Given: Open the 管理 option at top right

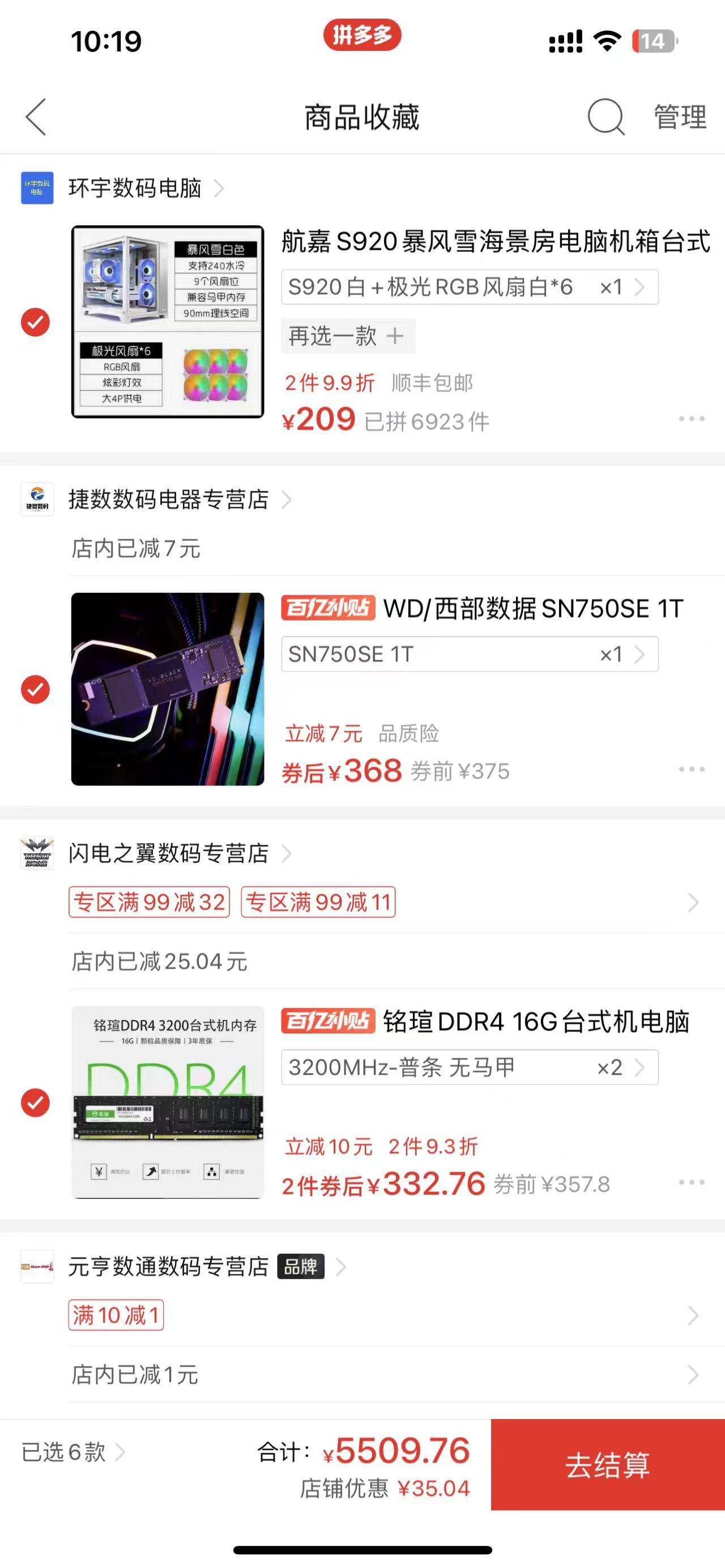Looking at the screenshot, I should coord(679,117).
